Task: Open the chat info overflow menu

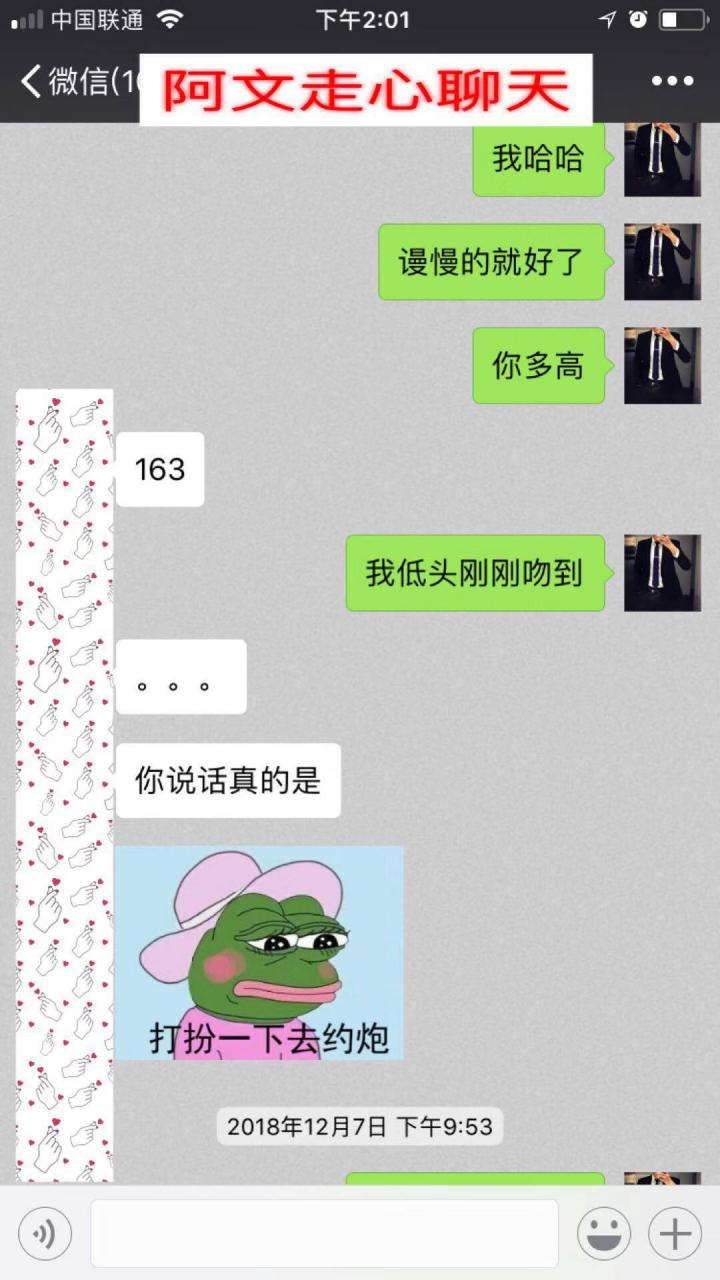Action: 672,82
